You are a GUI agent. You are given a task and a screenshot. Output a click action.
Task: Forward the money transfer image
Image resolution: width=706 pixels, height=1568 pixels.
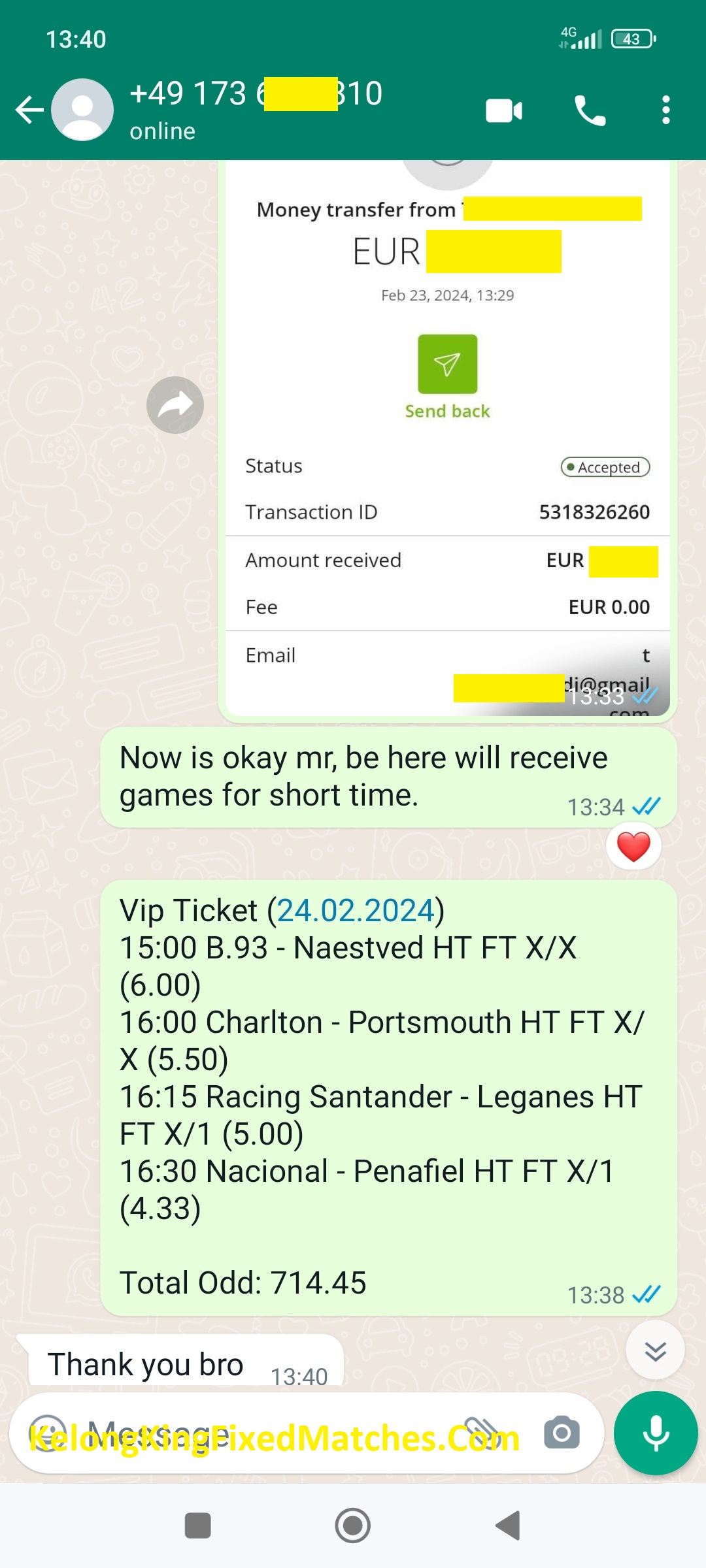point(175,405)
